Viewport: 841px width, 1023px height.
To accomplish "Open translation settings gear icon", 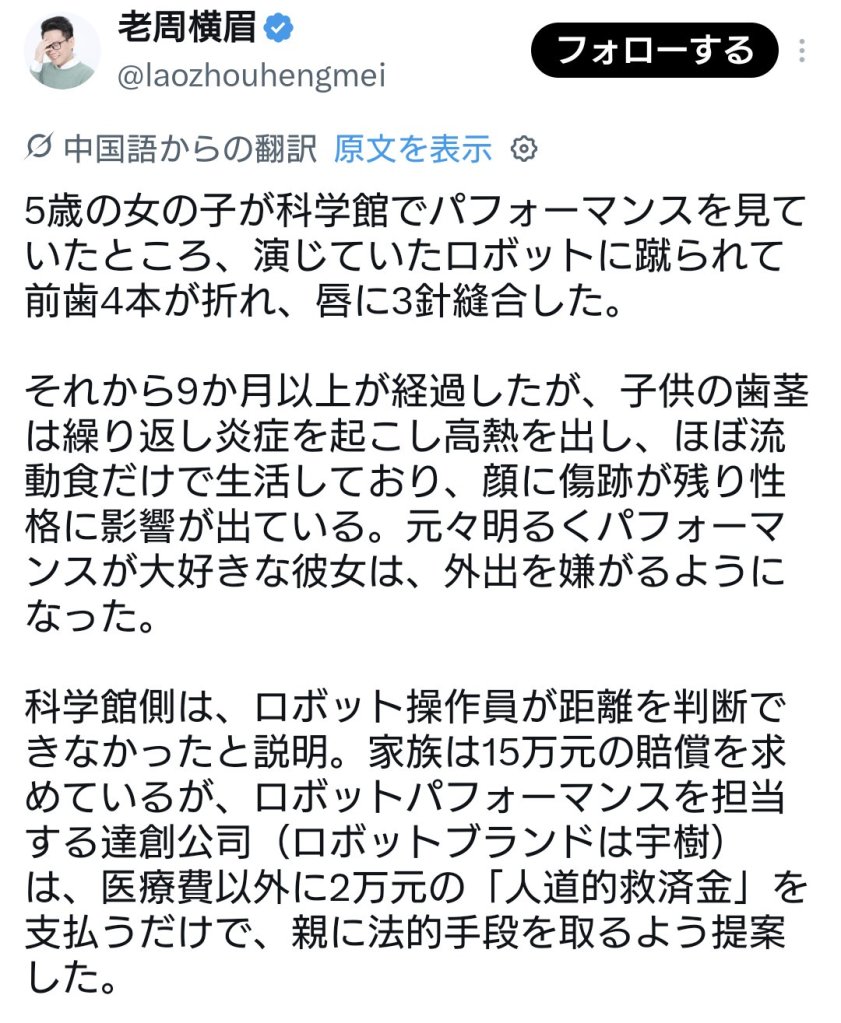I will pos(524,149).
